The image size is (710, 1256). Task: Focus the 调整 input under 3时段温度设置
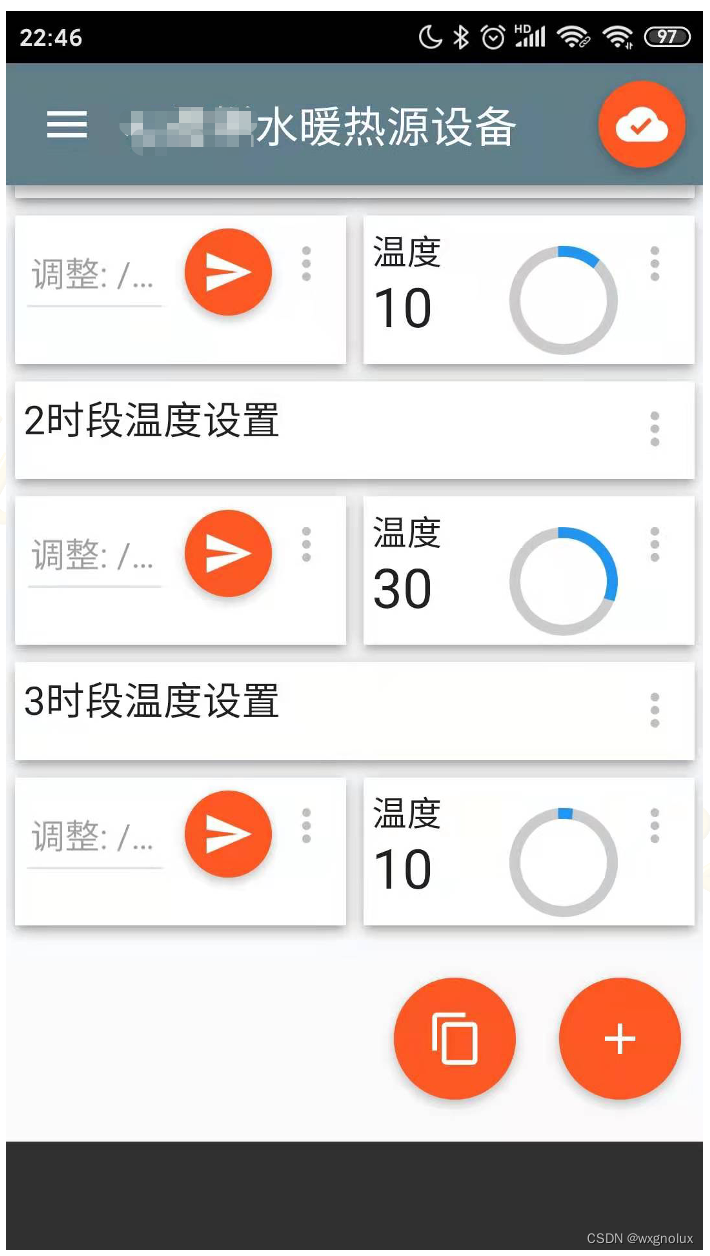(x=95, y=836)
